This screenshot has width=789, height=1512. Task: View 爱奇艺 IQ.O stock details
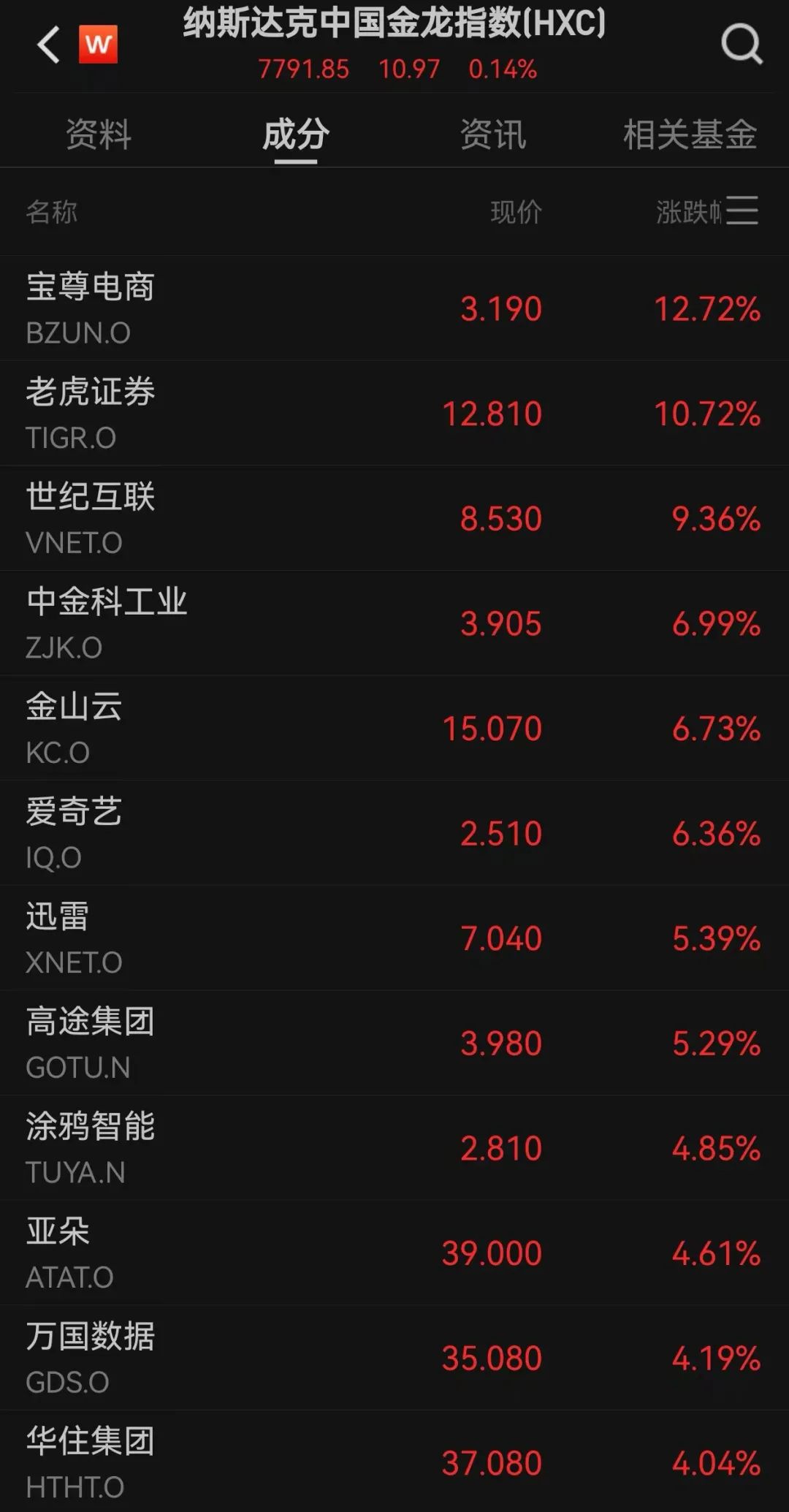[394, 833]
